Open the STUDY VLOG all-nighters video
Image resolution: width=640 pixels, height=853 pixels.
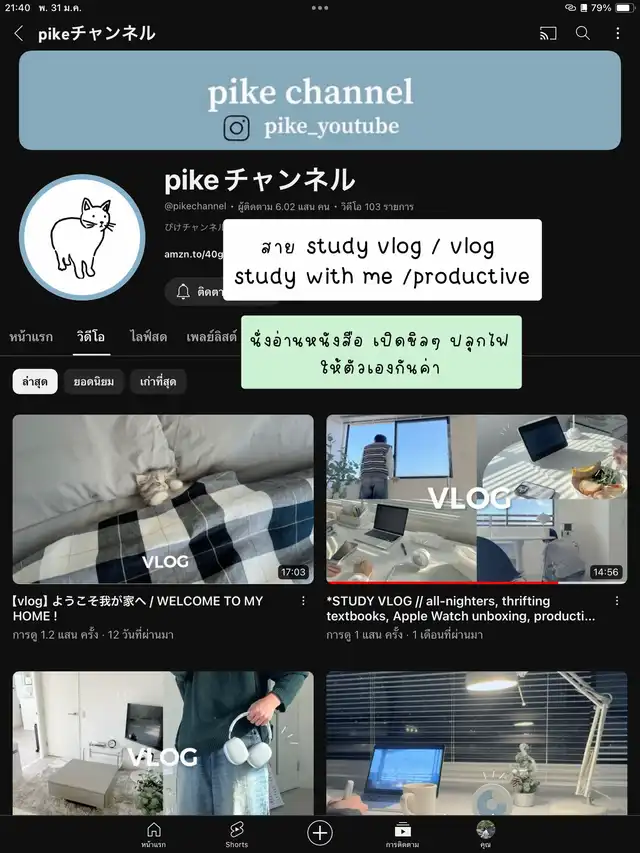pyautogui.click(x=477, y=499)
